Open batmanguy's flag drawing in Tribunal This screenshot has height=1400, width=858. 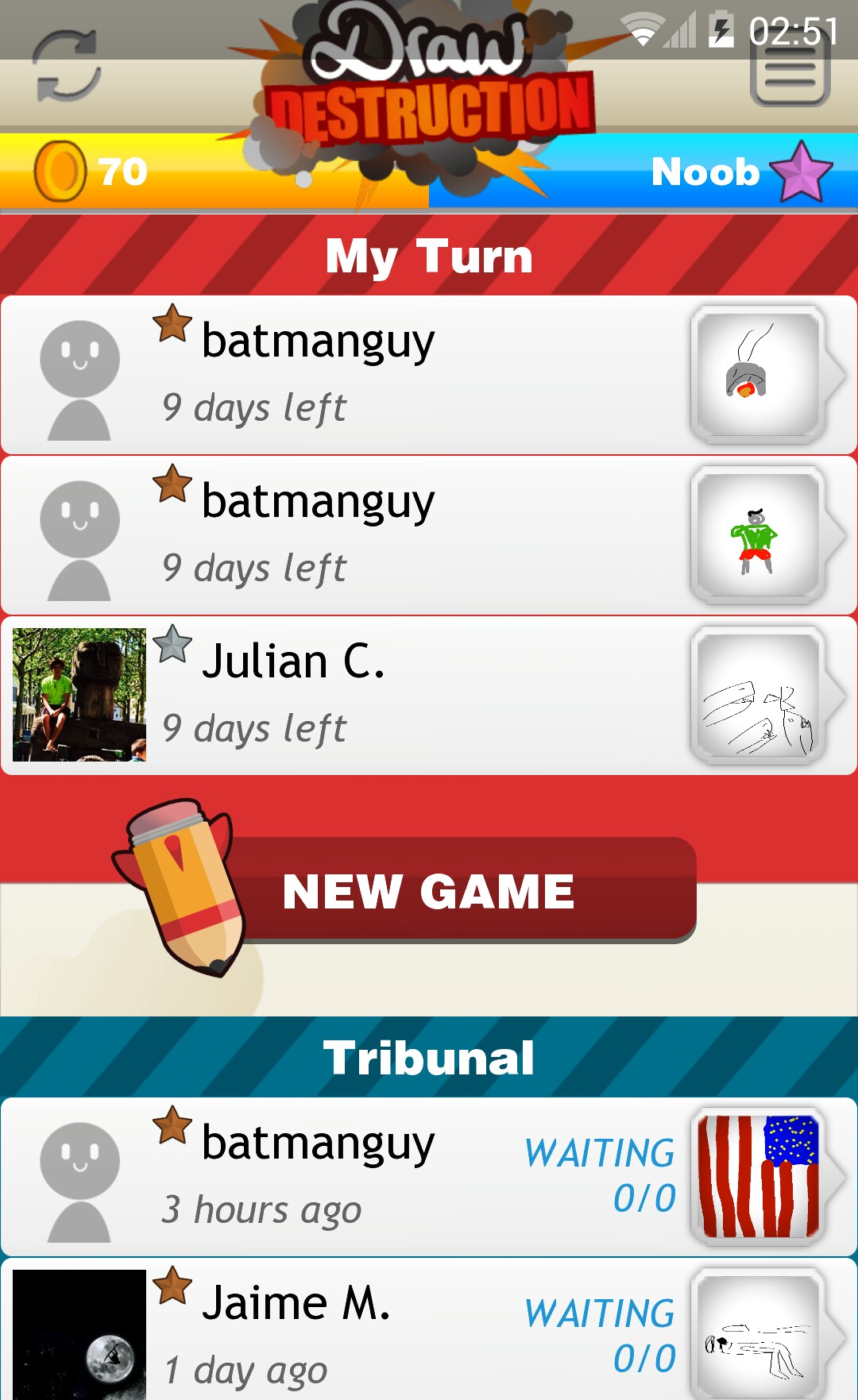(x=429, y=1178)
